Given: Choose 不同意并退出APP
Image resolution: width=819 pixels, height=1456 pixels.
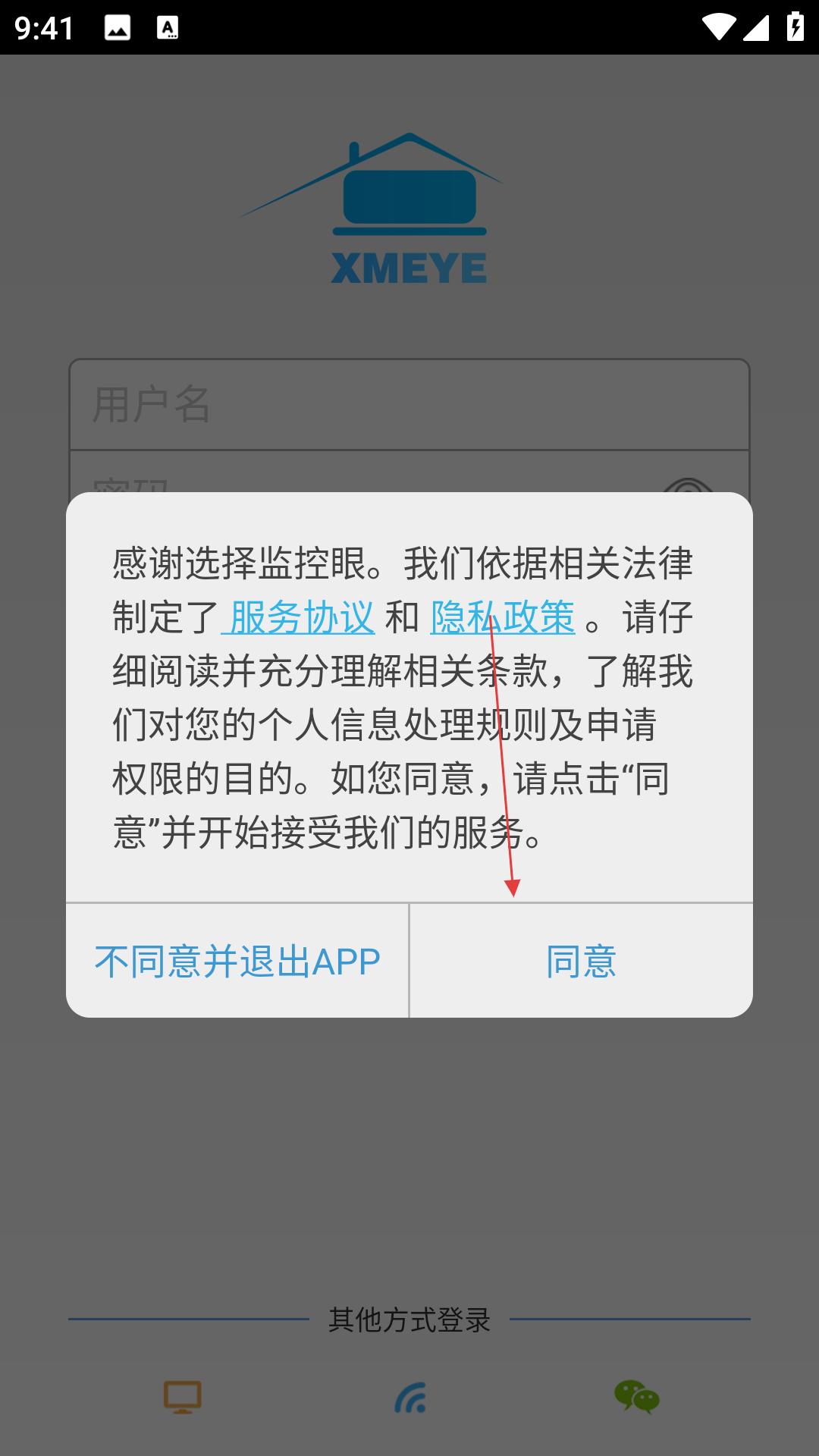Looking at the screenshot, I should (237, 961).
